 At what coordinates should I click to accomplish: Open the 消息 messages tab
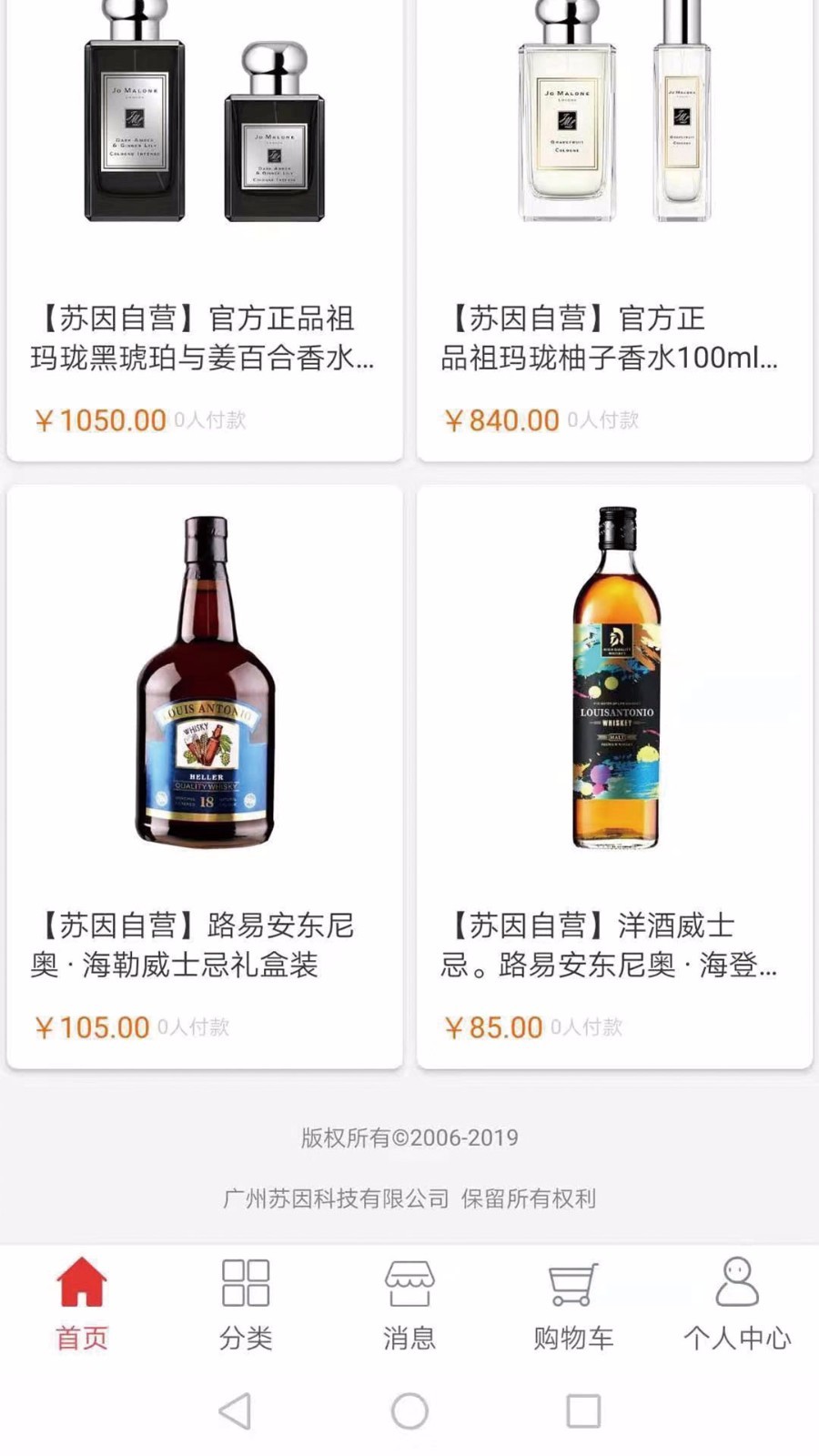[x=409, y=1303]
